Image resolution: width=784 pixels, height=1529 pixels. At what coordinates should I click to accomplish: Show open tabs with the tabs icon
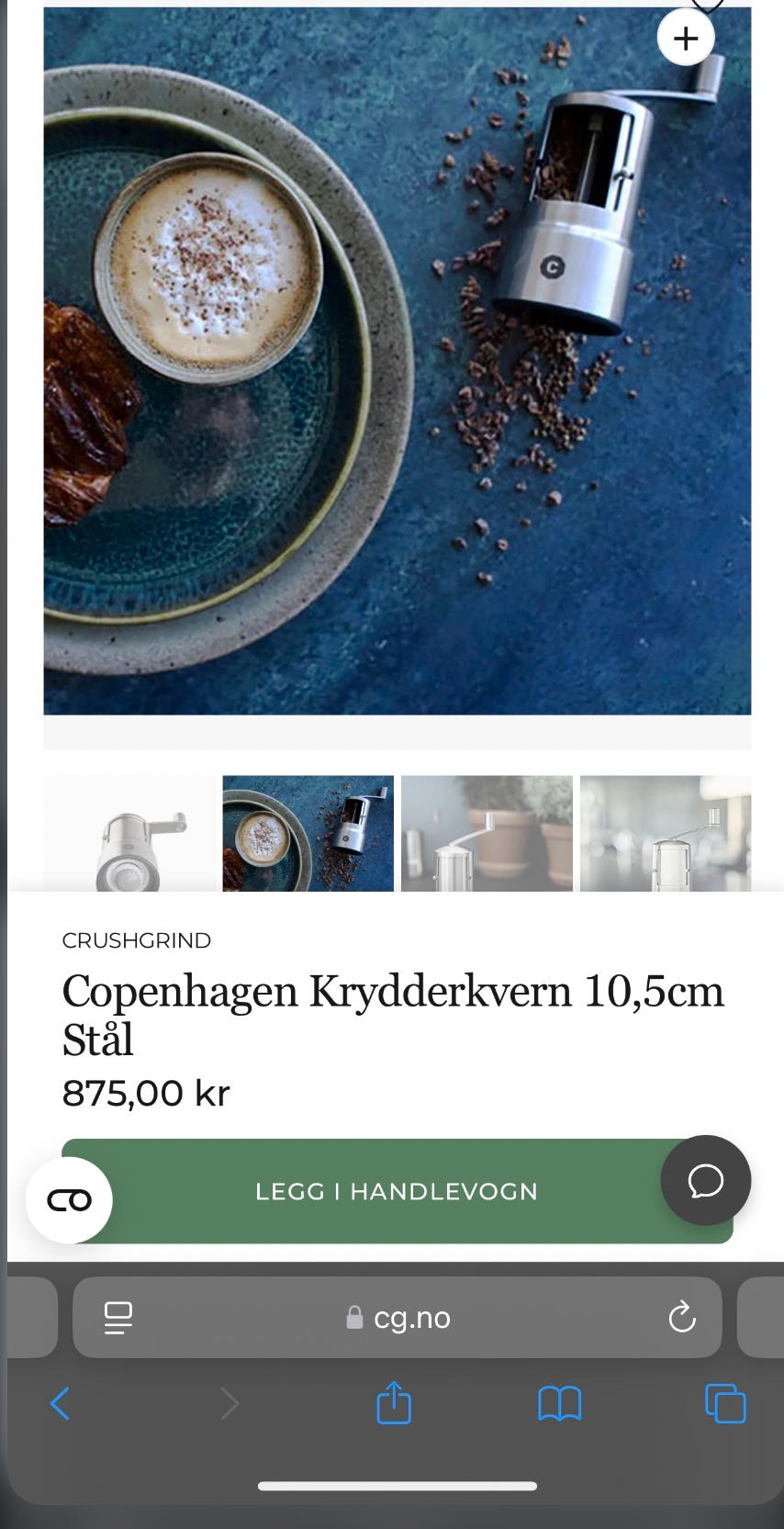pyautogui.click(x=724, y=1403)
